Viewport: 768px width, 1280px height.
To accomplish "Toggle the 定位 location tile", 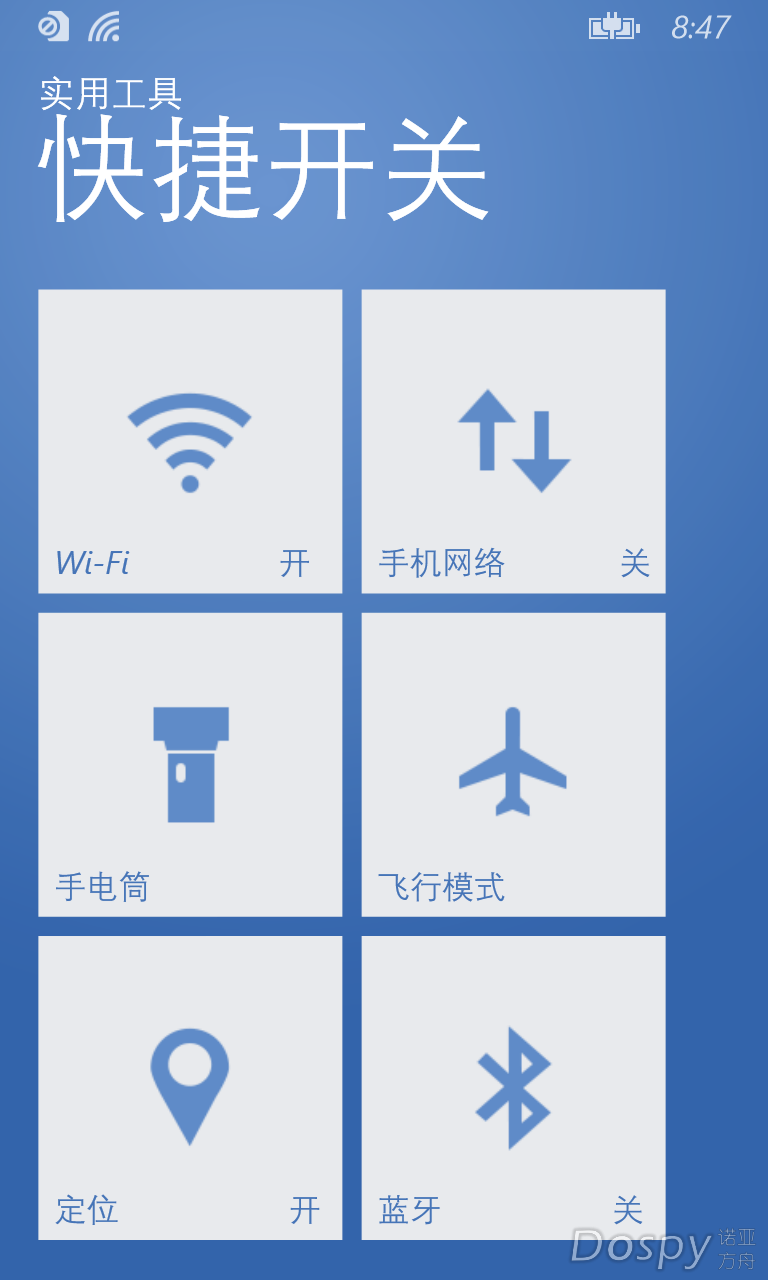I will click(x=190, y=1087).
